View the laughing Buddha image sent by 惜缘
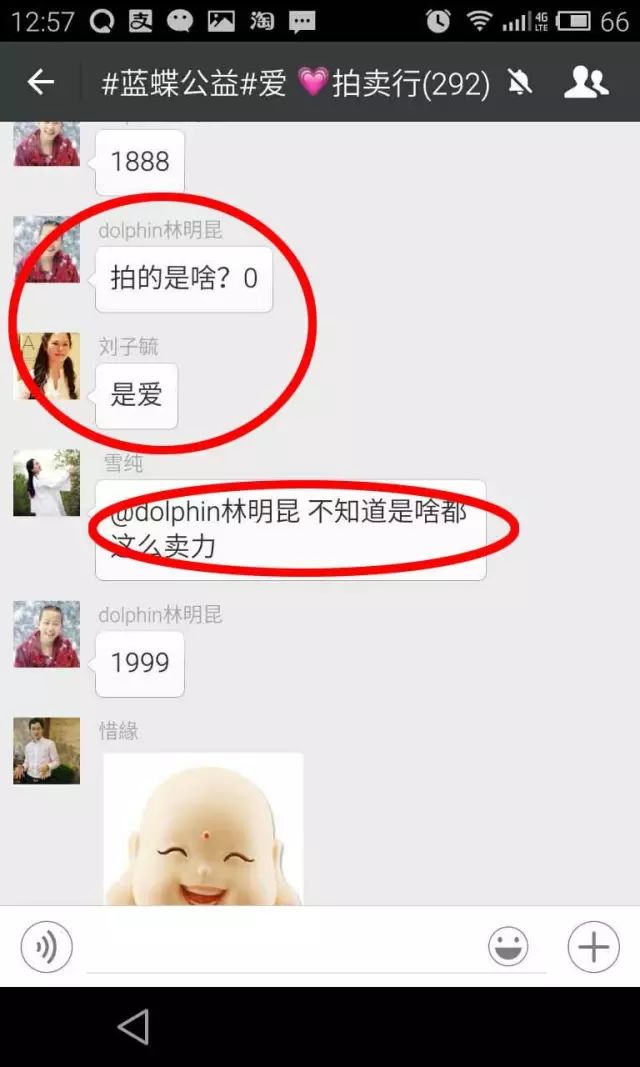Image resolution: width=640 pixels, height=1067 pixels. tap(203, 829)
